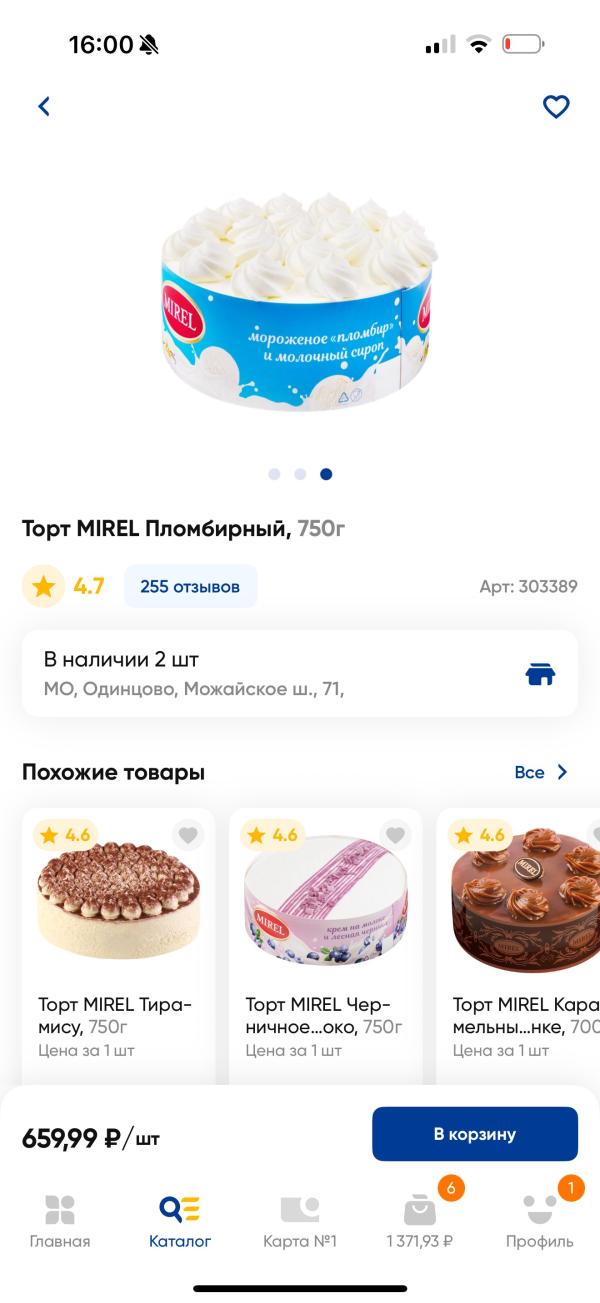Open store availability in Одинцово

[300, 673]
